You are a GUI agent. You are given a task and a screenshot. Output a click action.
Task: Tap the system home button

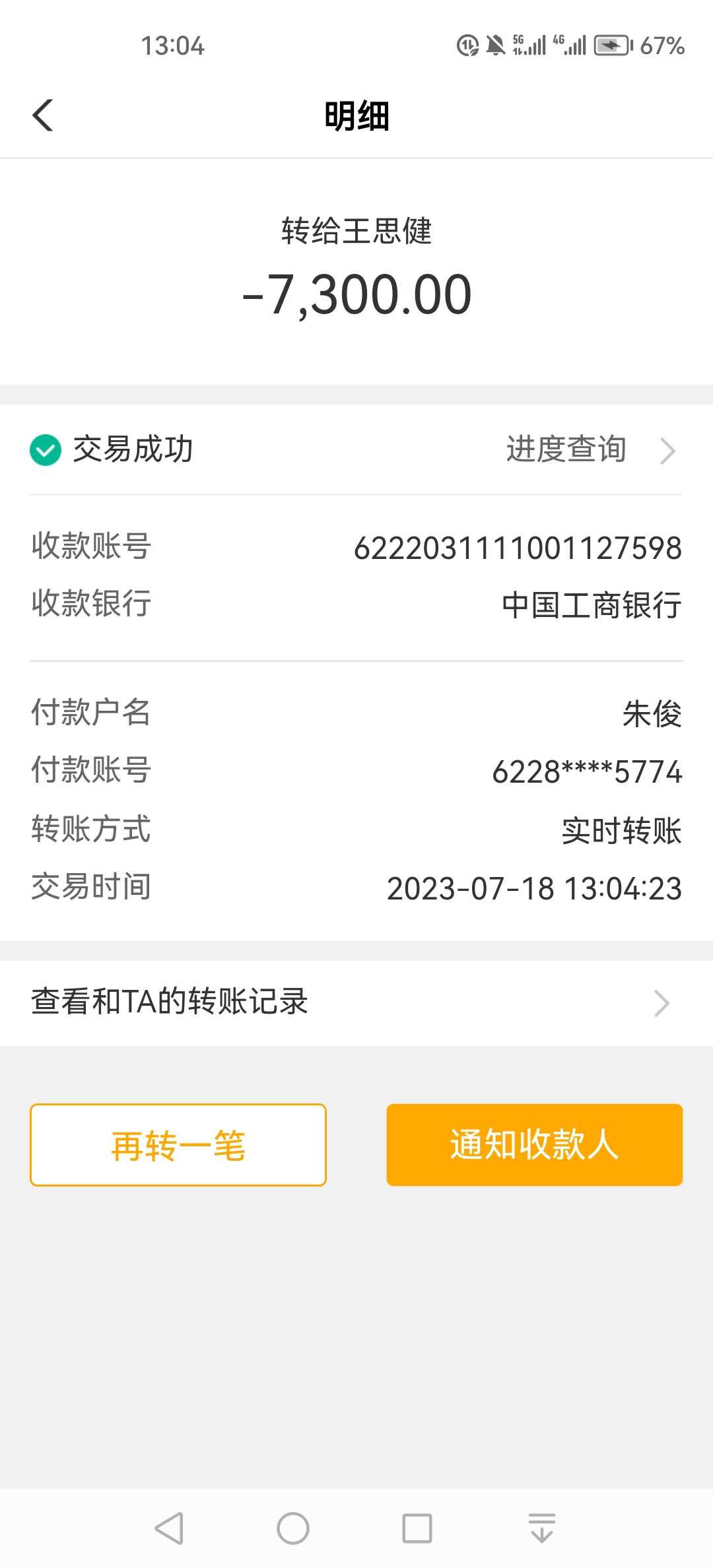[x=293, y=1528]
